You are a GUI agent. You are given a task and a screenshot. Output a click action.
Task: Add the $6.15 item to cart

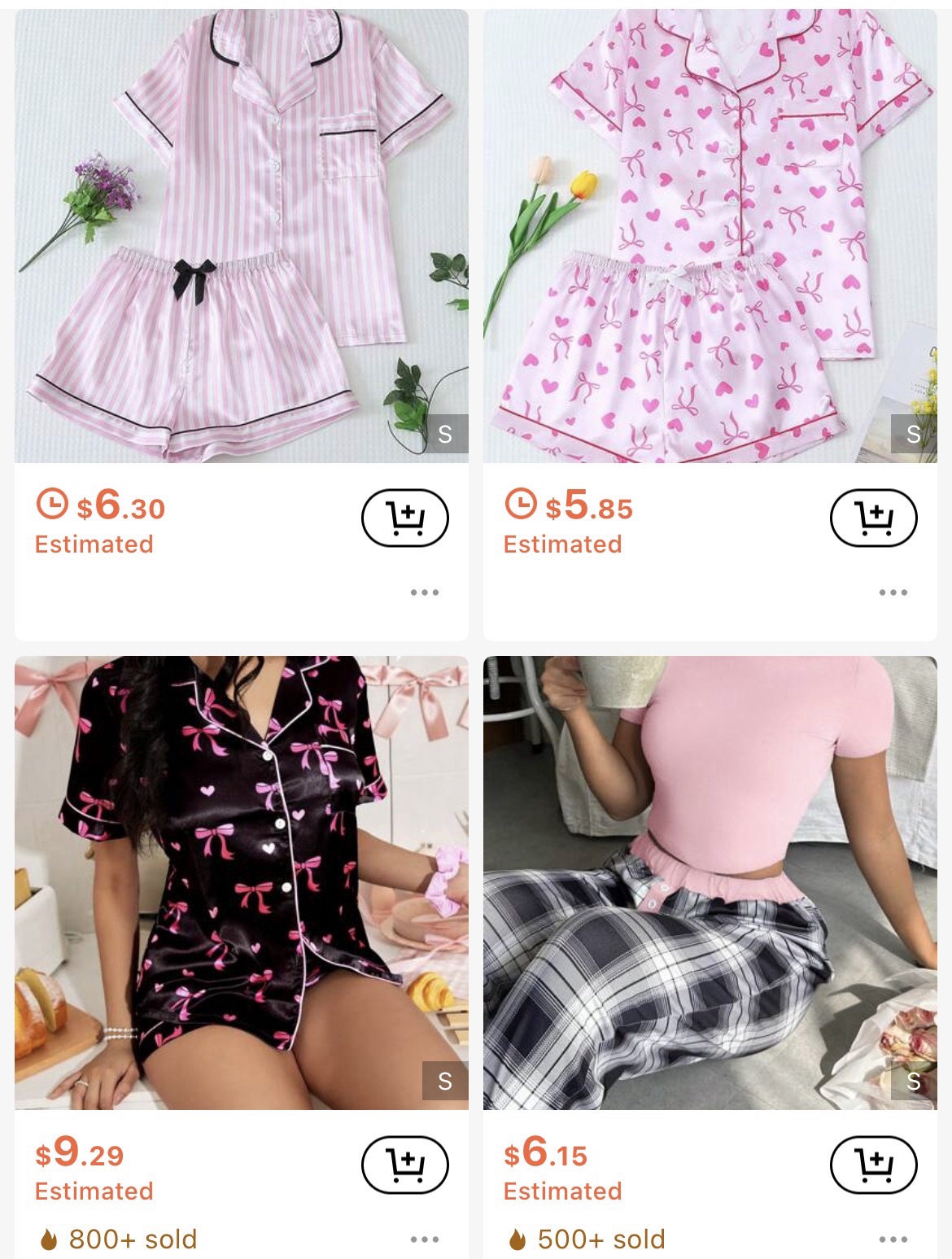pos(873,1165)
